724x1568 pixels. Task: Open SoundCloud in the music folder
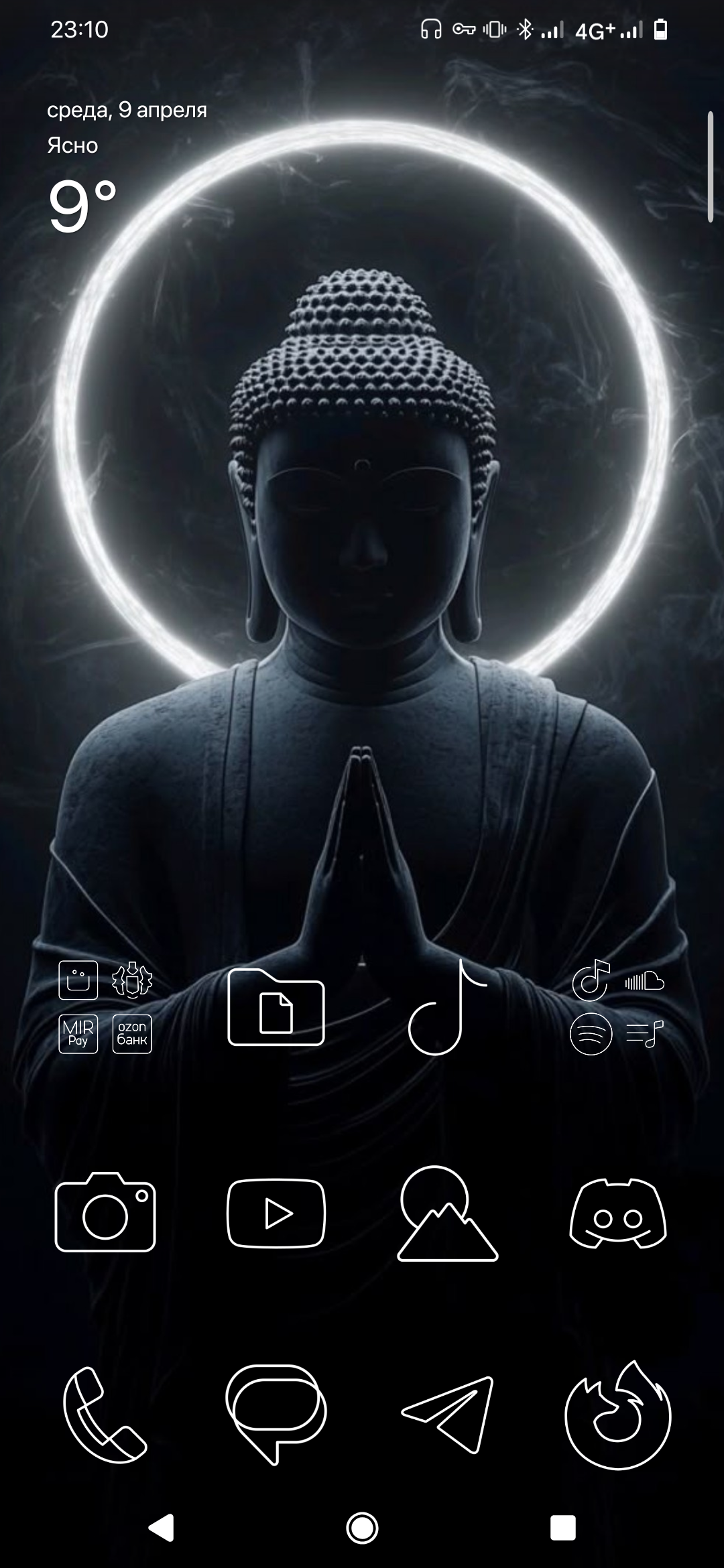(644, 982)
